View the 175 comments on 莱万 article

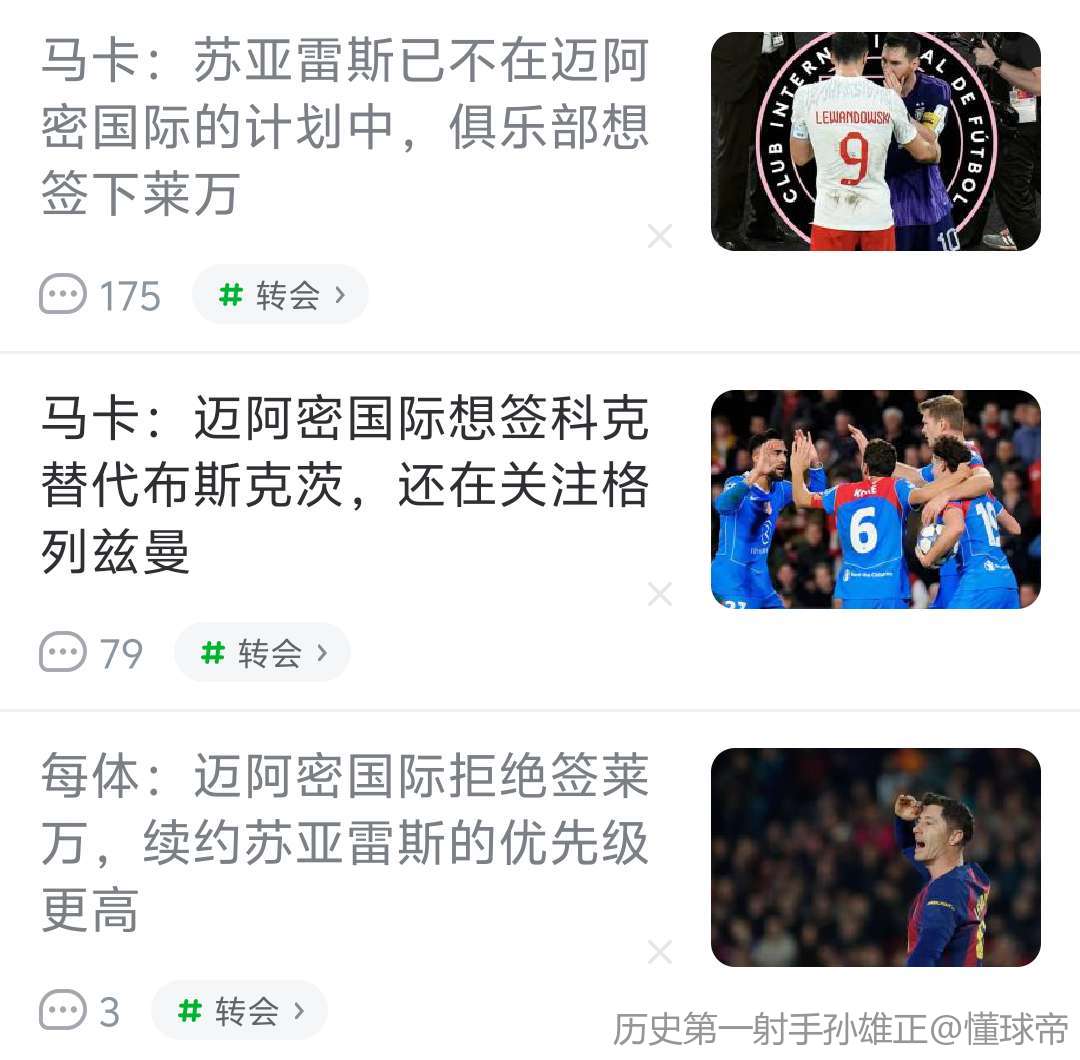tap(100, 296)
